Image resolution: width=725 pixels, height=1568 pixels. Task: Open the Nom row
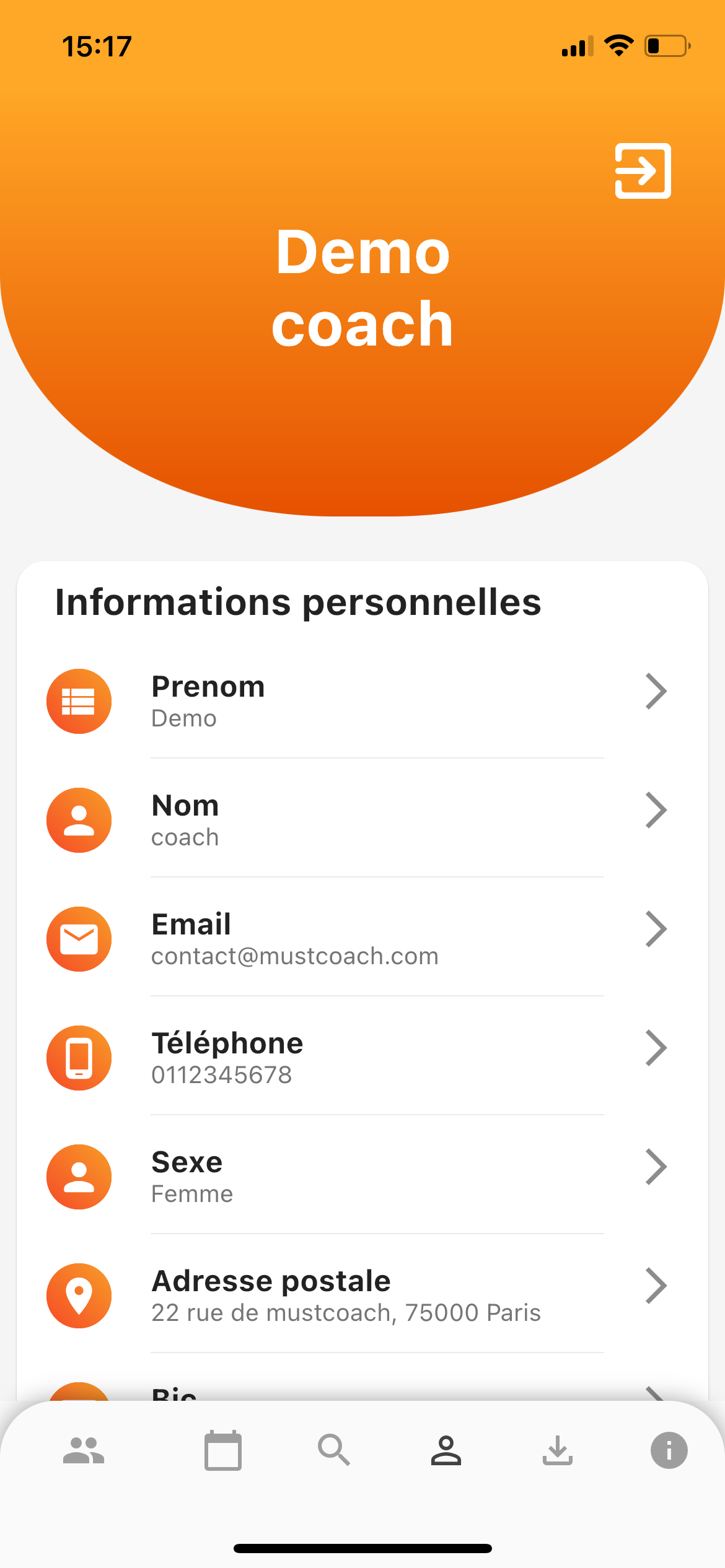pos(362,820)
